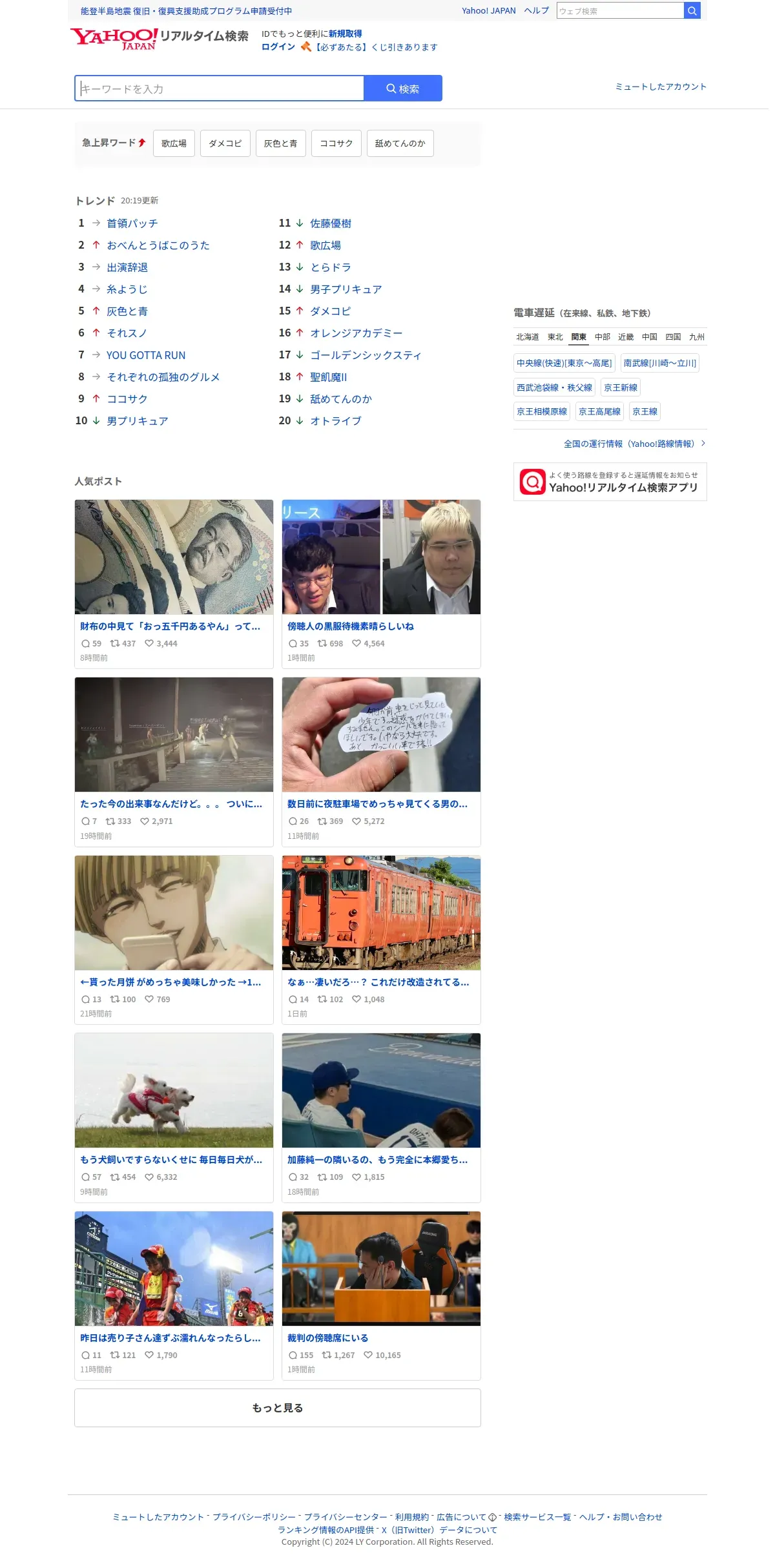Open the ログイン link in header
This screenshot has height=1568, width=775.
click(x=278, y=47)
